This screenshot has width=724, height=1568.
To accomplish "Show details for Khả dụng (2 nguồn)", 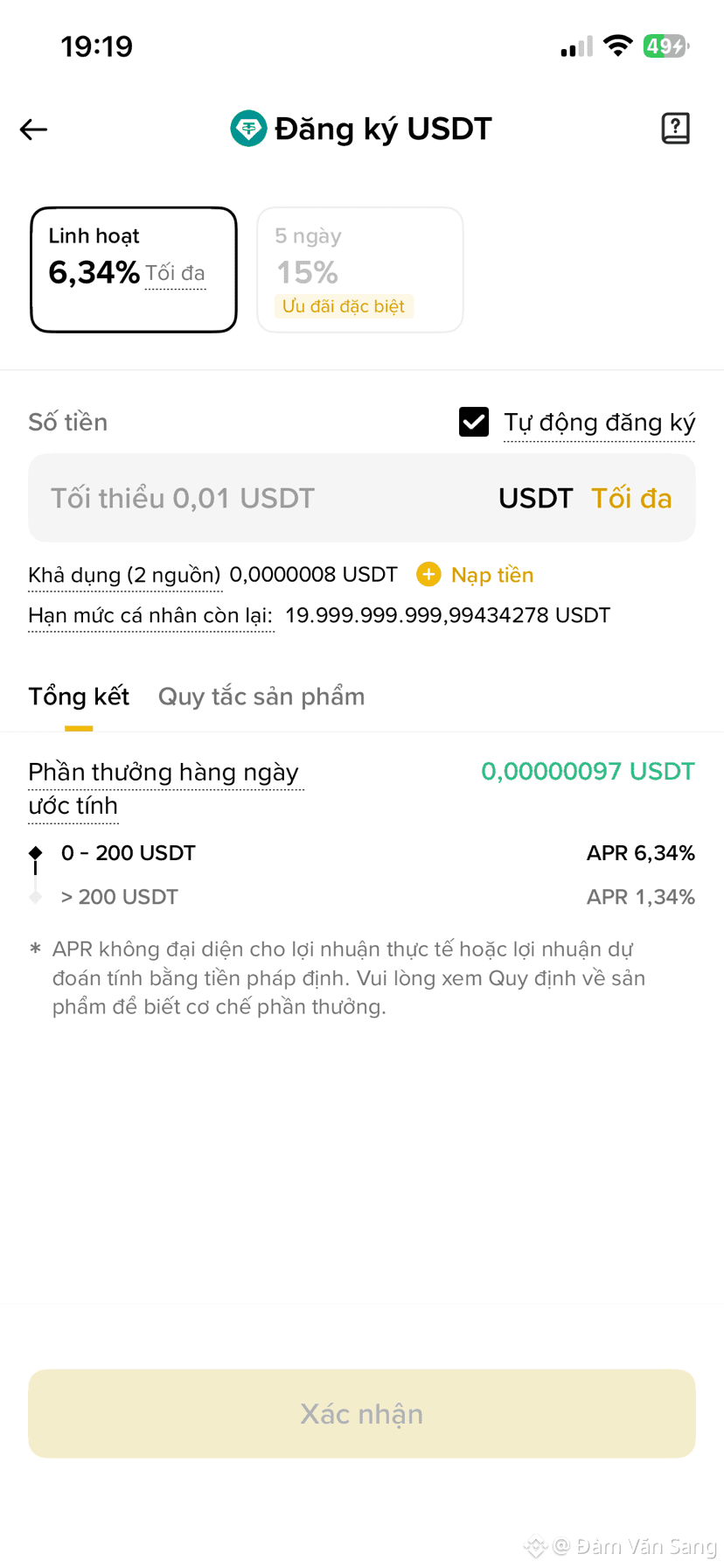I will (x=124, y=576).
